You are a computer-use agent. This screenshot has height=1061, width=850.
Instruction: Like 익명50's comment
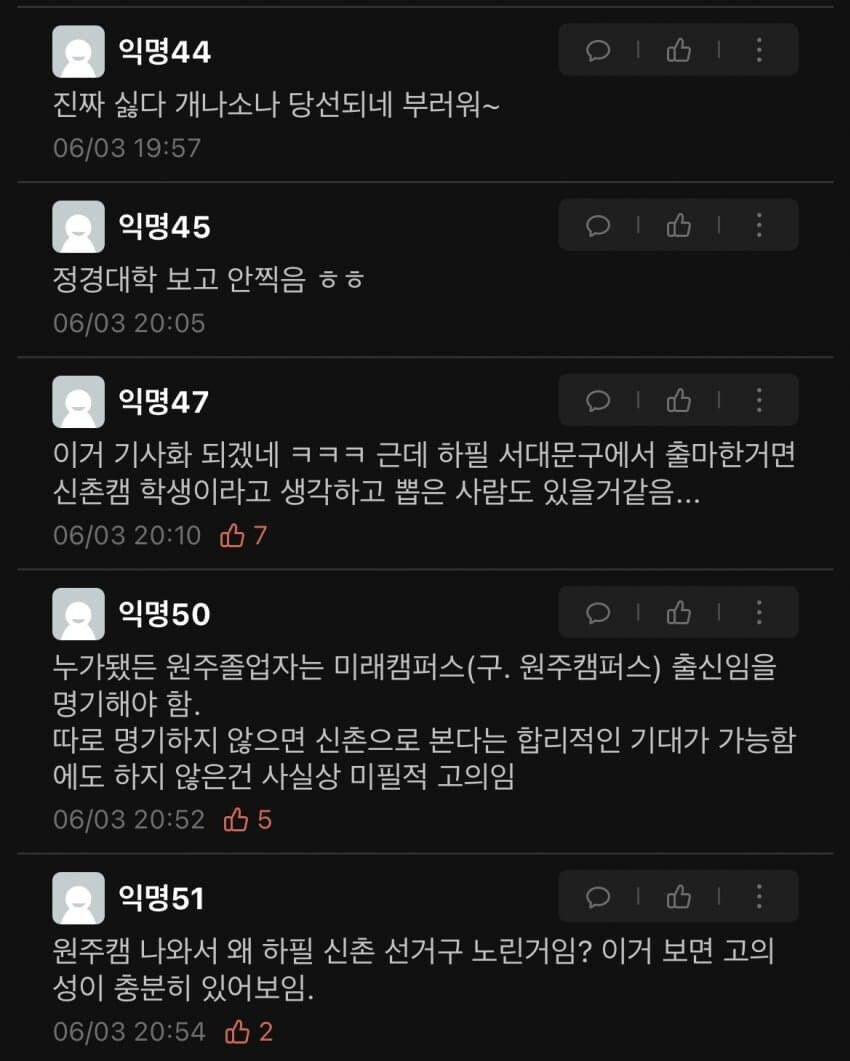pos(679,612)
